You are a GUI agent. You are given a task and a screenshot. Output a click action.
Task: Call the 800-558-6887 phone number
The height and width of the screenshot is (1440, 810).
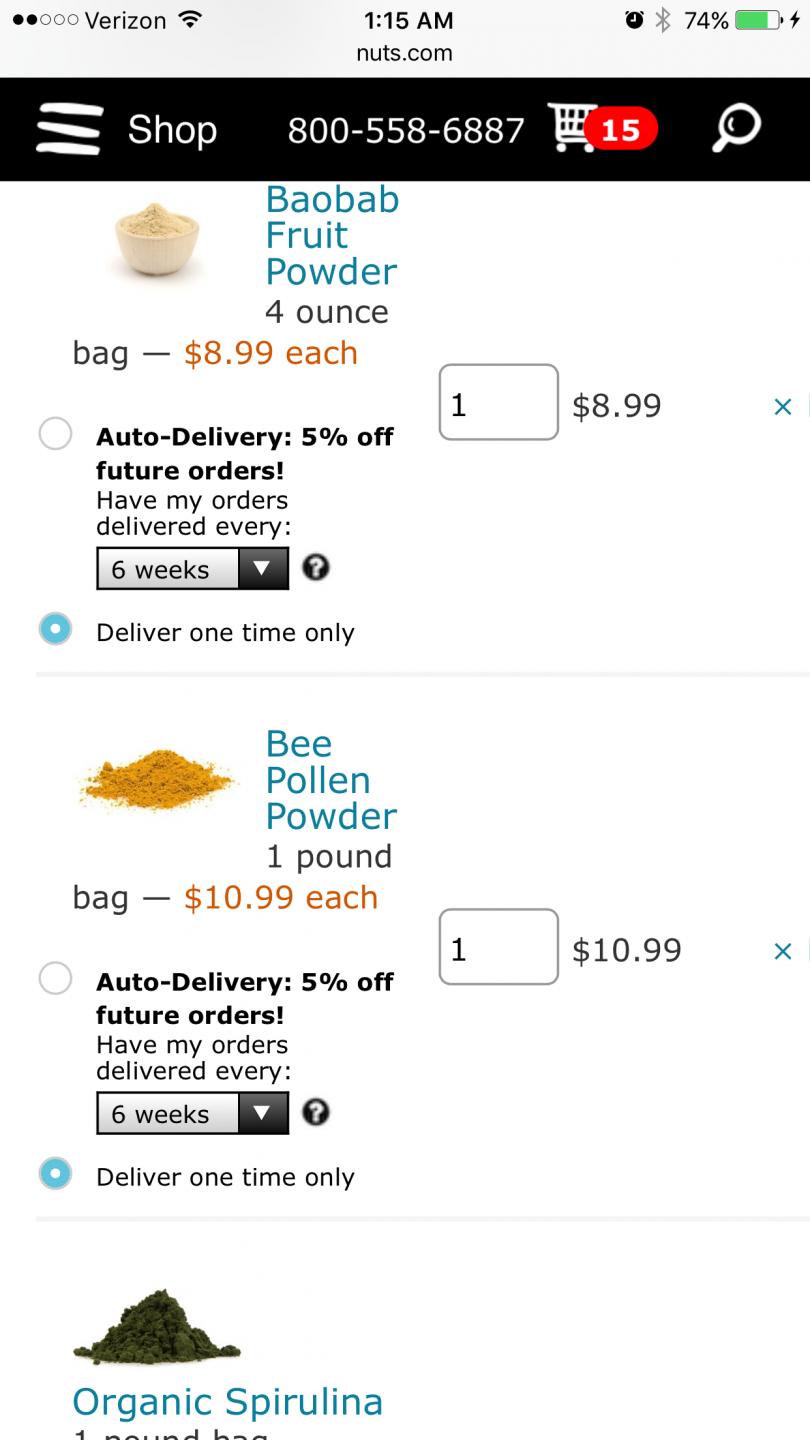coord(406,130)
